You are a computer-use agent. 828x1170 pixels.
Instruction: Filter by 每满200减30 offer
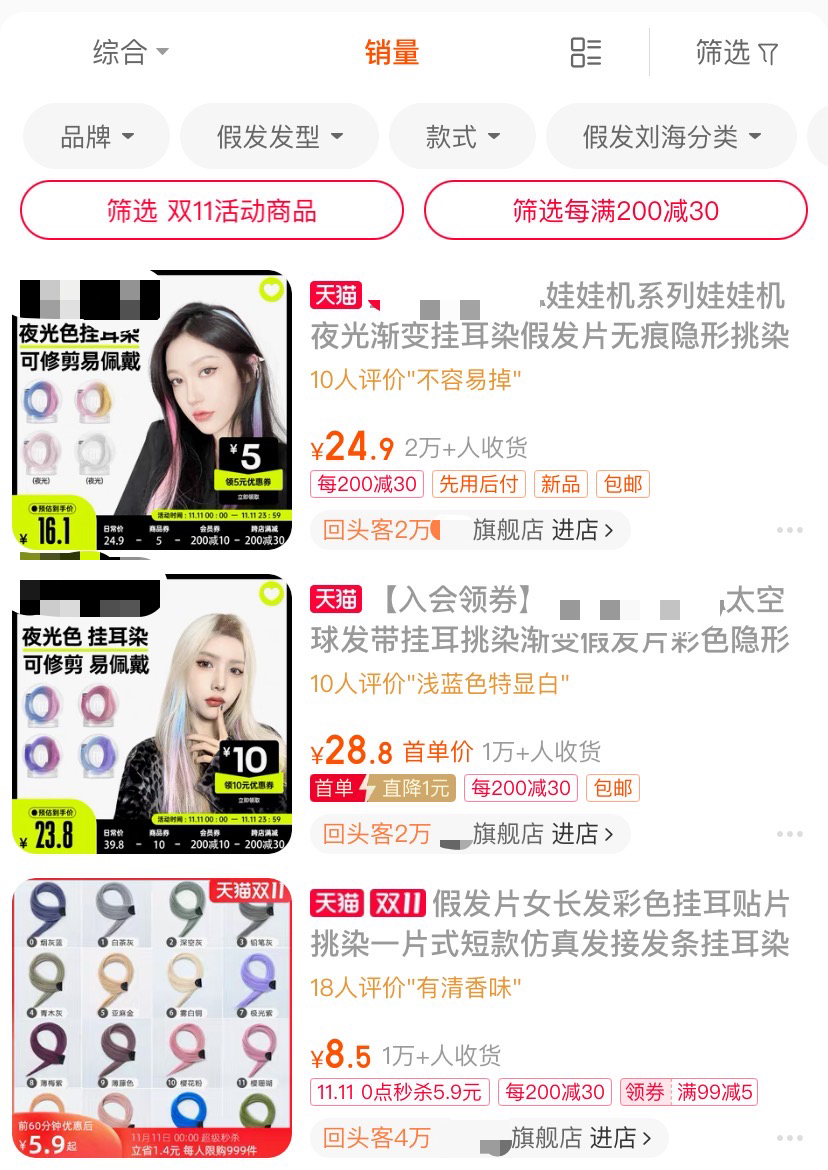click(x=615, y=211)
